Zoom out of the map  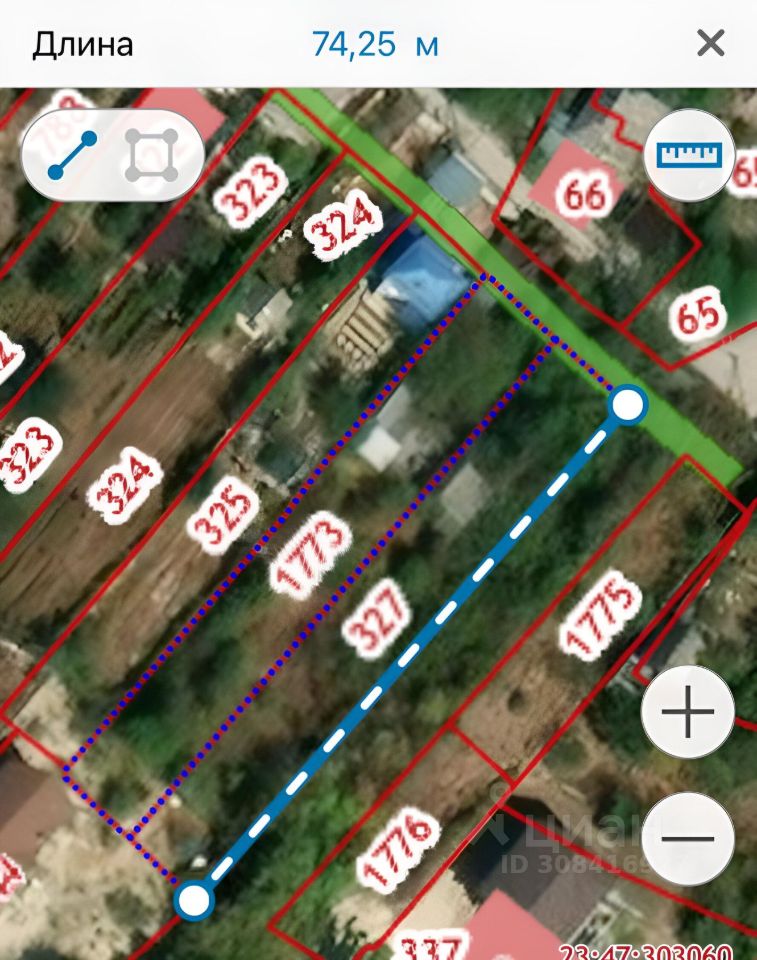[x=688, y=838]
